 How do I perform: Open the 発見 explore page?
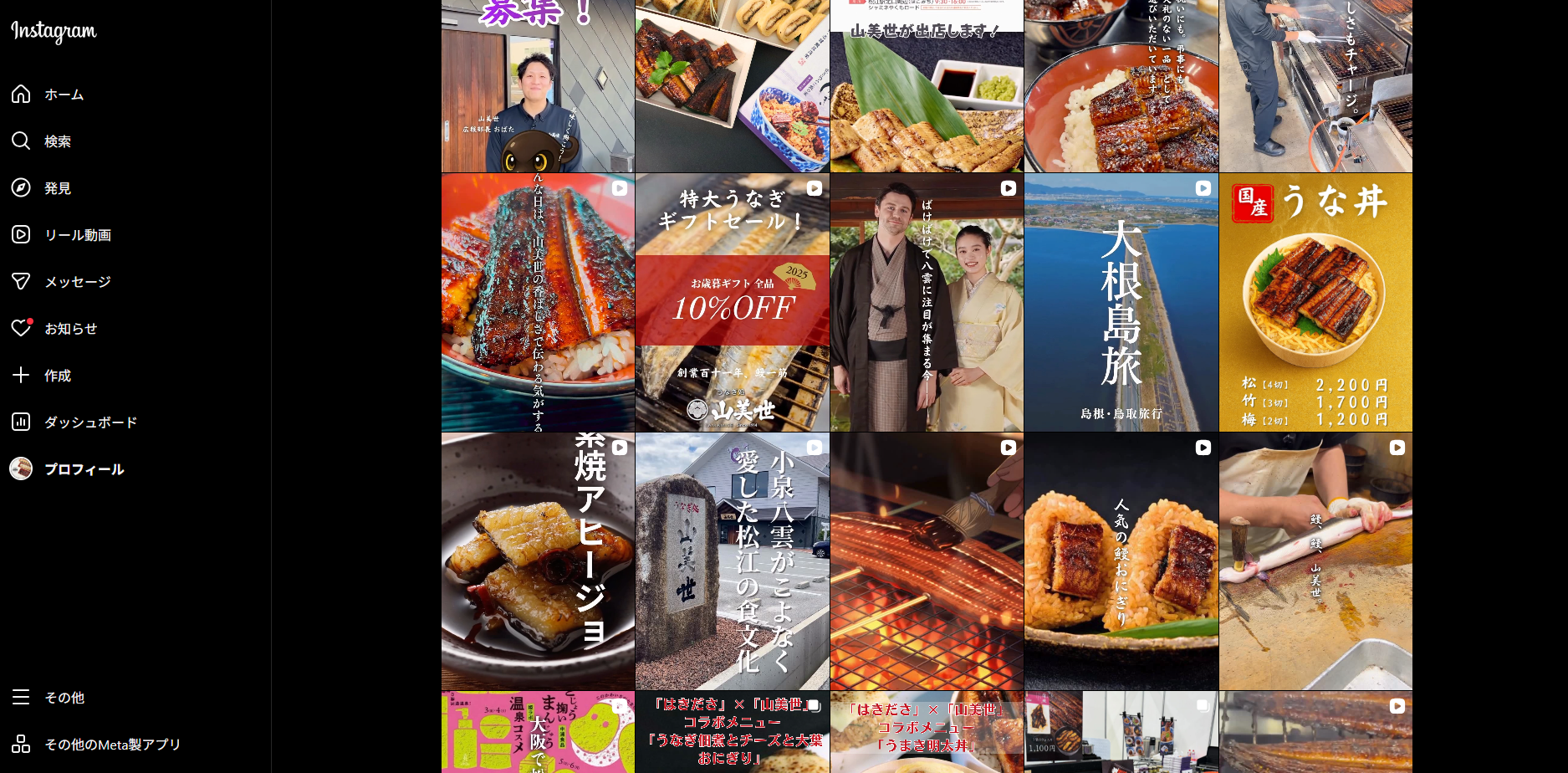57,188
